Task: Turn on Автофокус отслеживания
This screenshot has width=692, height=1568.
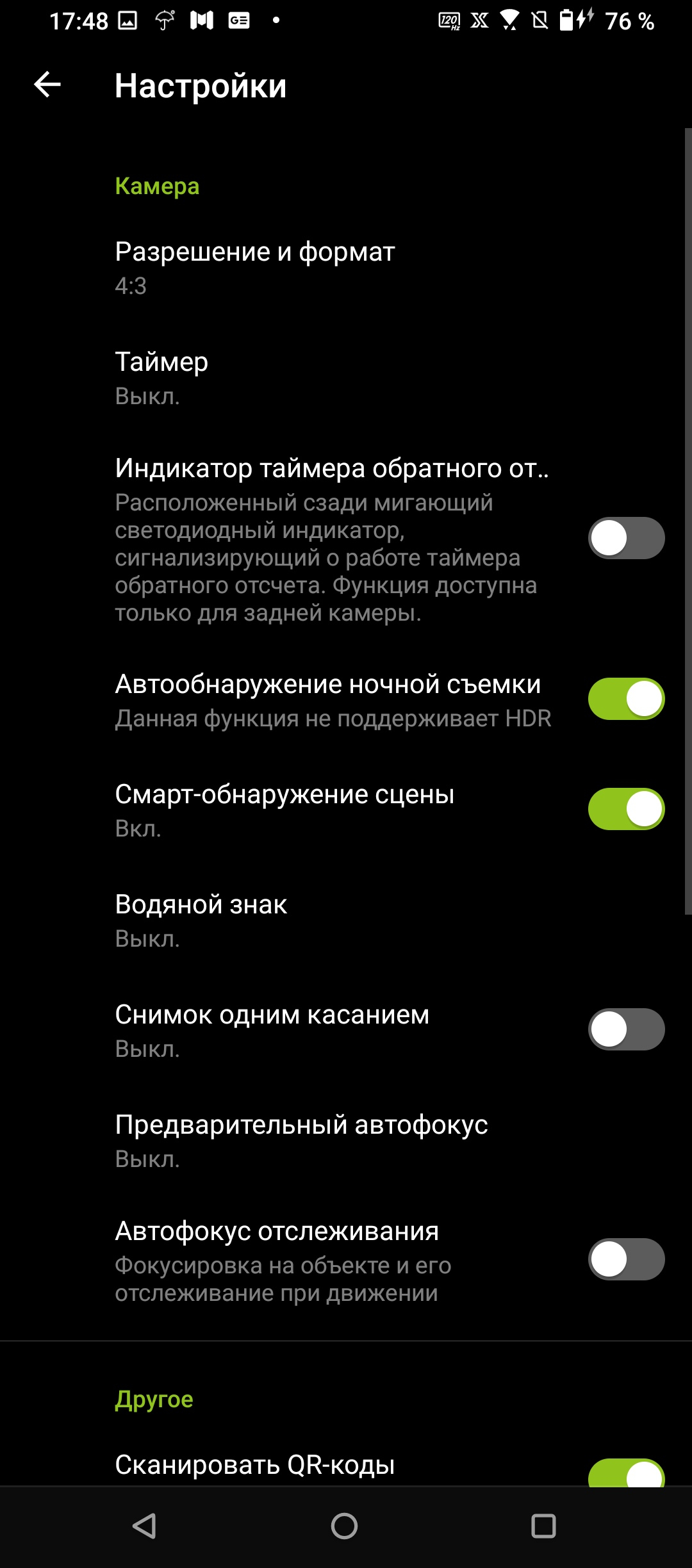Action: pos(626,1259)
